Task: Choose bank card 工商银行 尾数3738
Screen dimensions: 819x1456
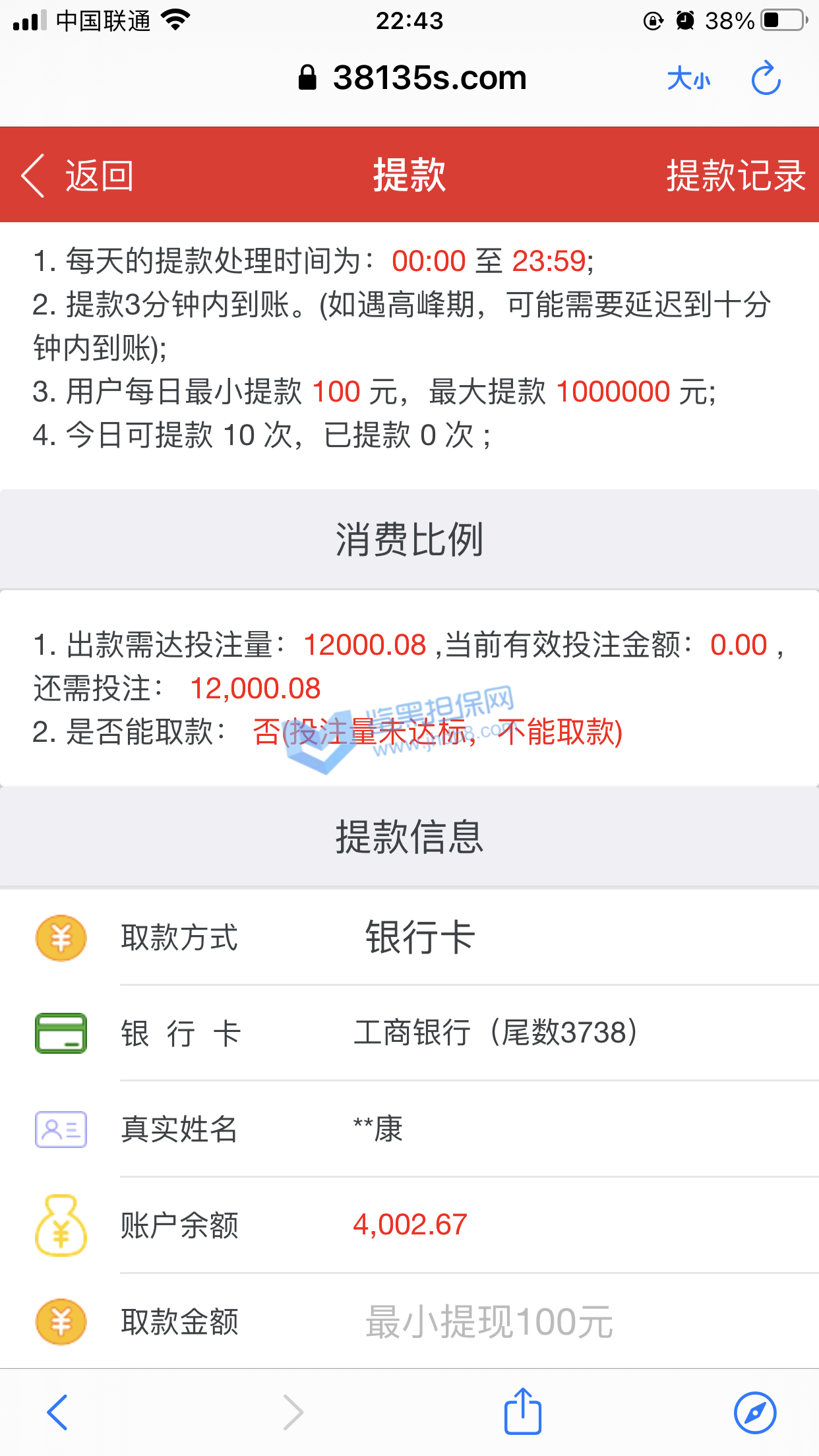Action: click(x=496, y=1033)
